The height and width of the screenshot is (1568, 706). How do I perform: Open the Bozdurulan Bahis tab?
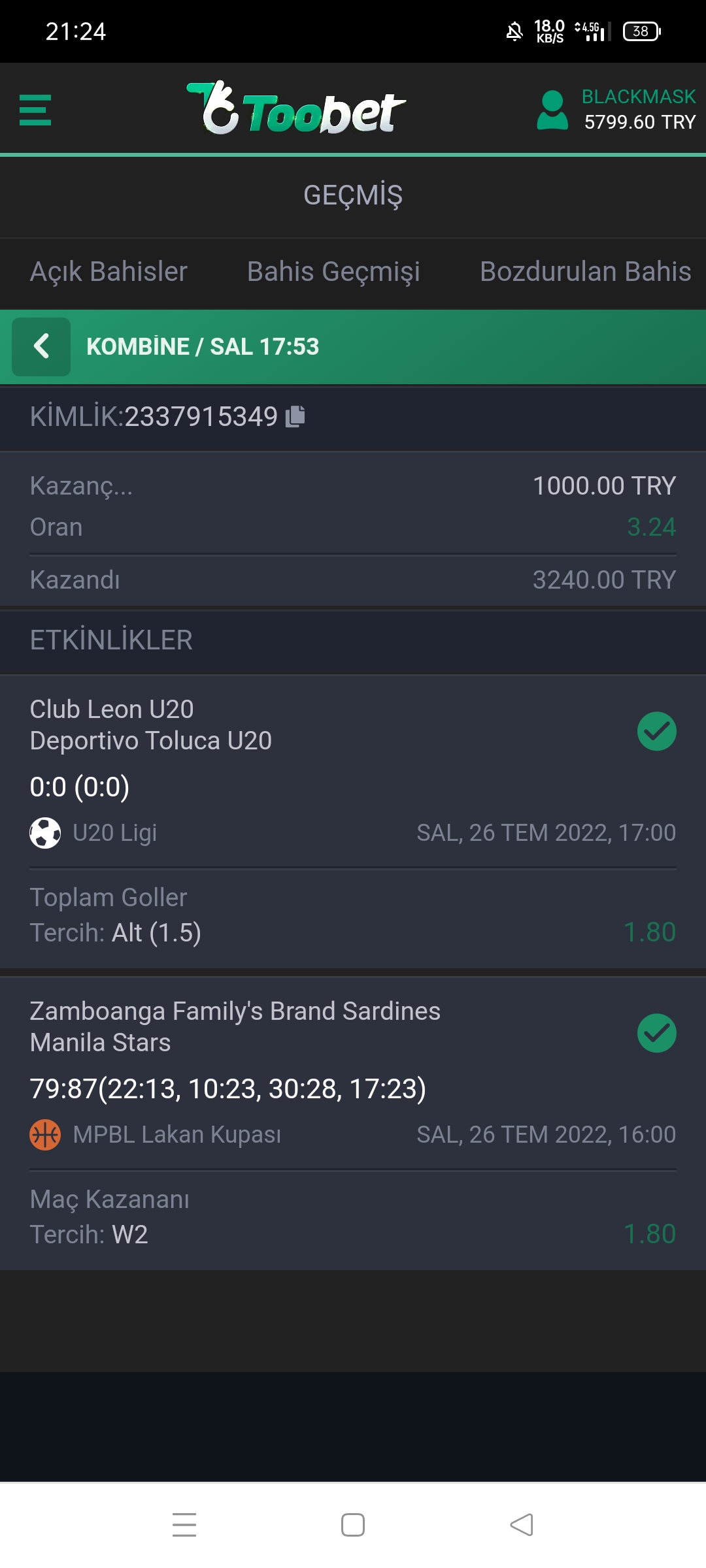pos(585,271)
